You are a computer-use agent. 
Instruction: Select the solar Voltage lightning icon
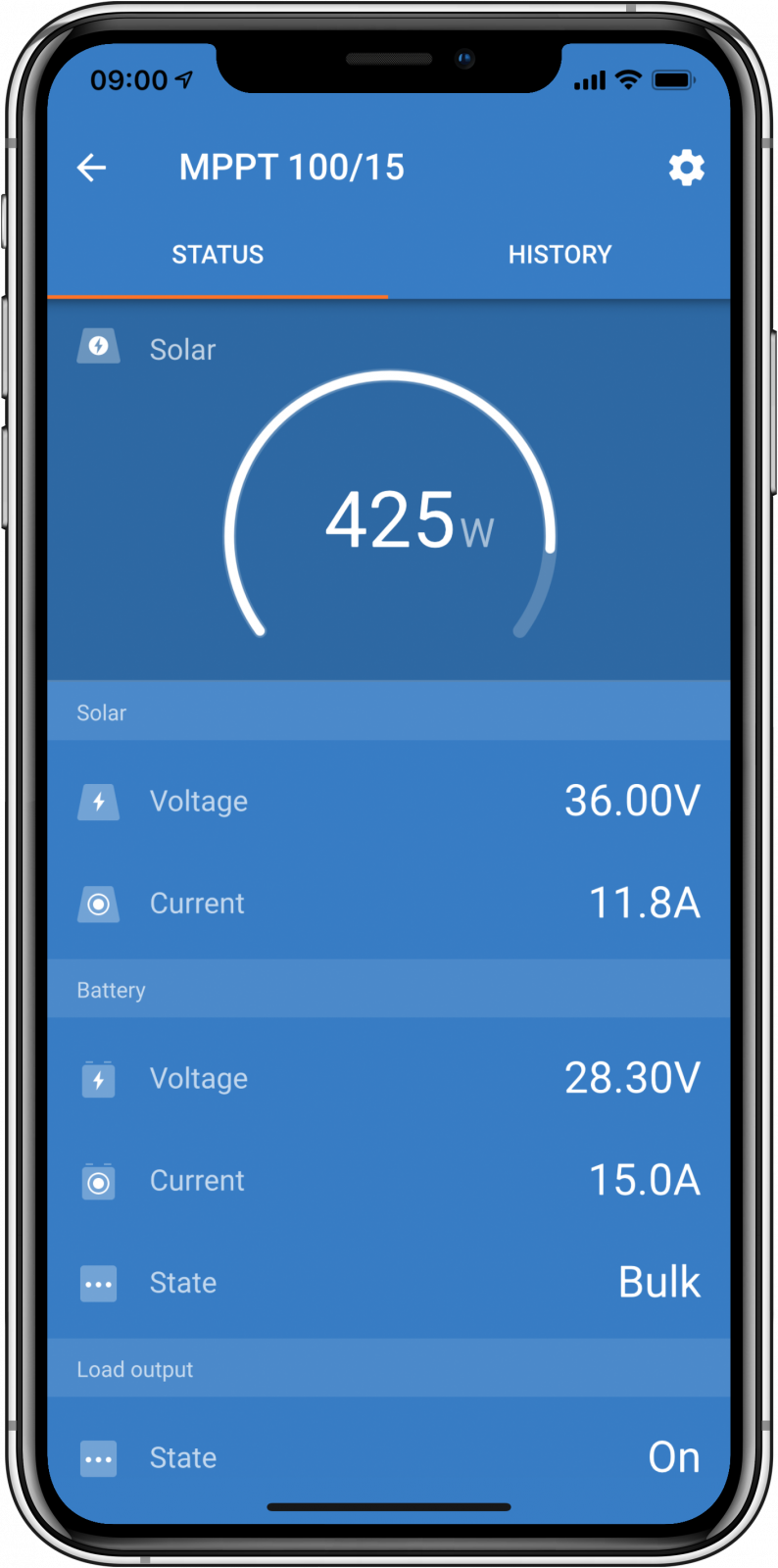(x=98, y=801)
